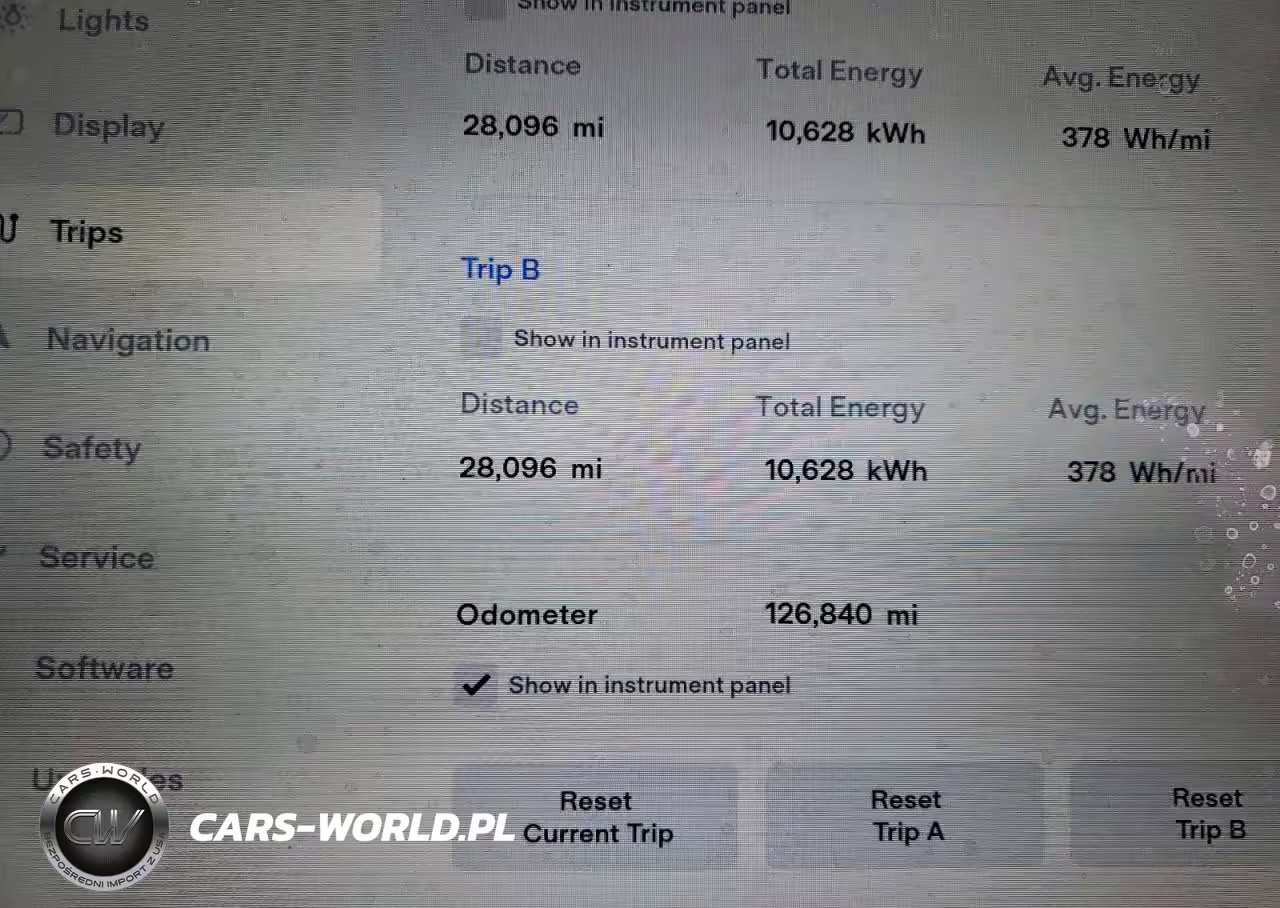The height and width of the screenshot is (908, 1280).
Task: Tap the Reset Current Trip button
Action: click(x=596, y=817)
